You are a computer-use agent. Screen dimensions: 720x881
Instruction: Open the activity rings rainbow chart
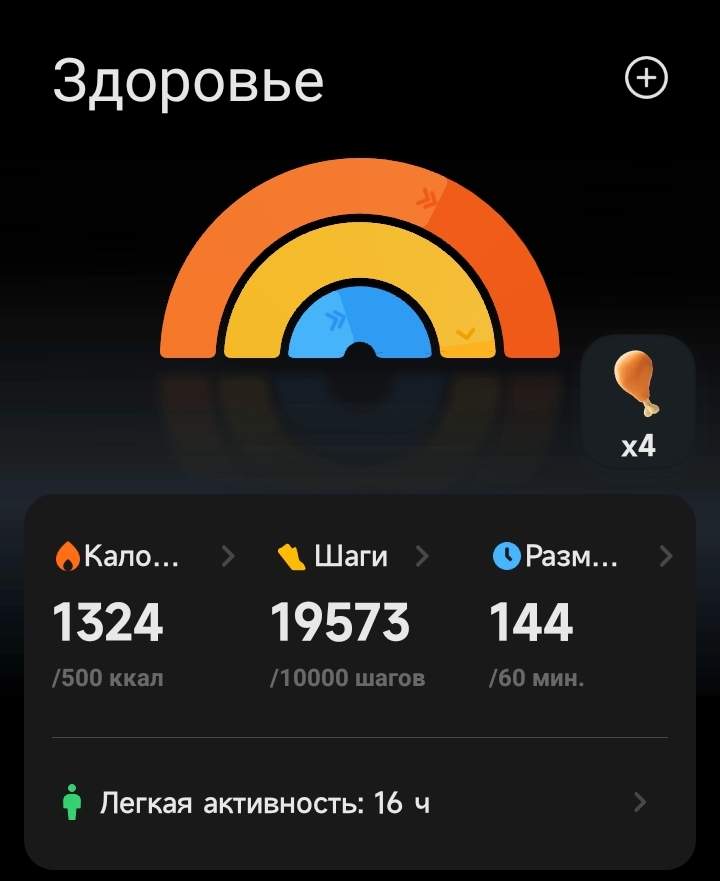pyautogui.click(x=360, y=262)
